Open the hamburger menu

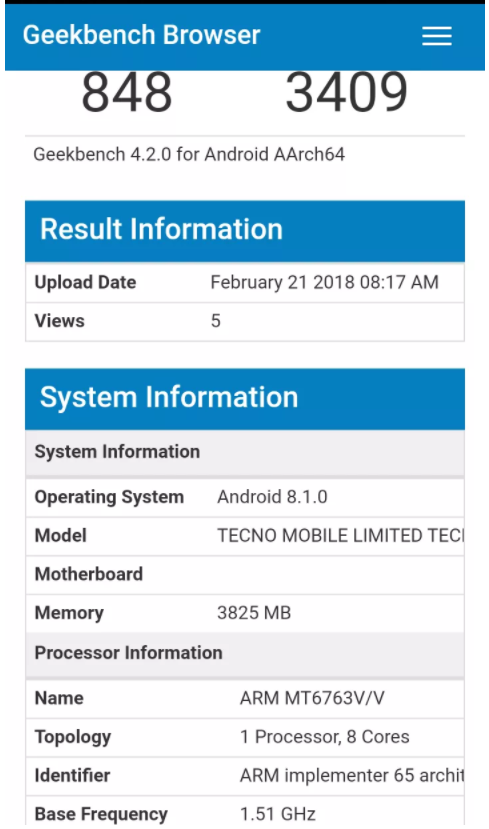coord(437,36)
